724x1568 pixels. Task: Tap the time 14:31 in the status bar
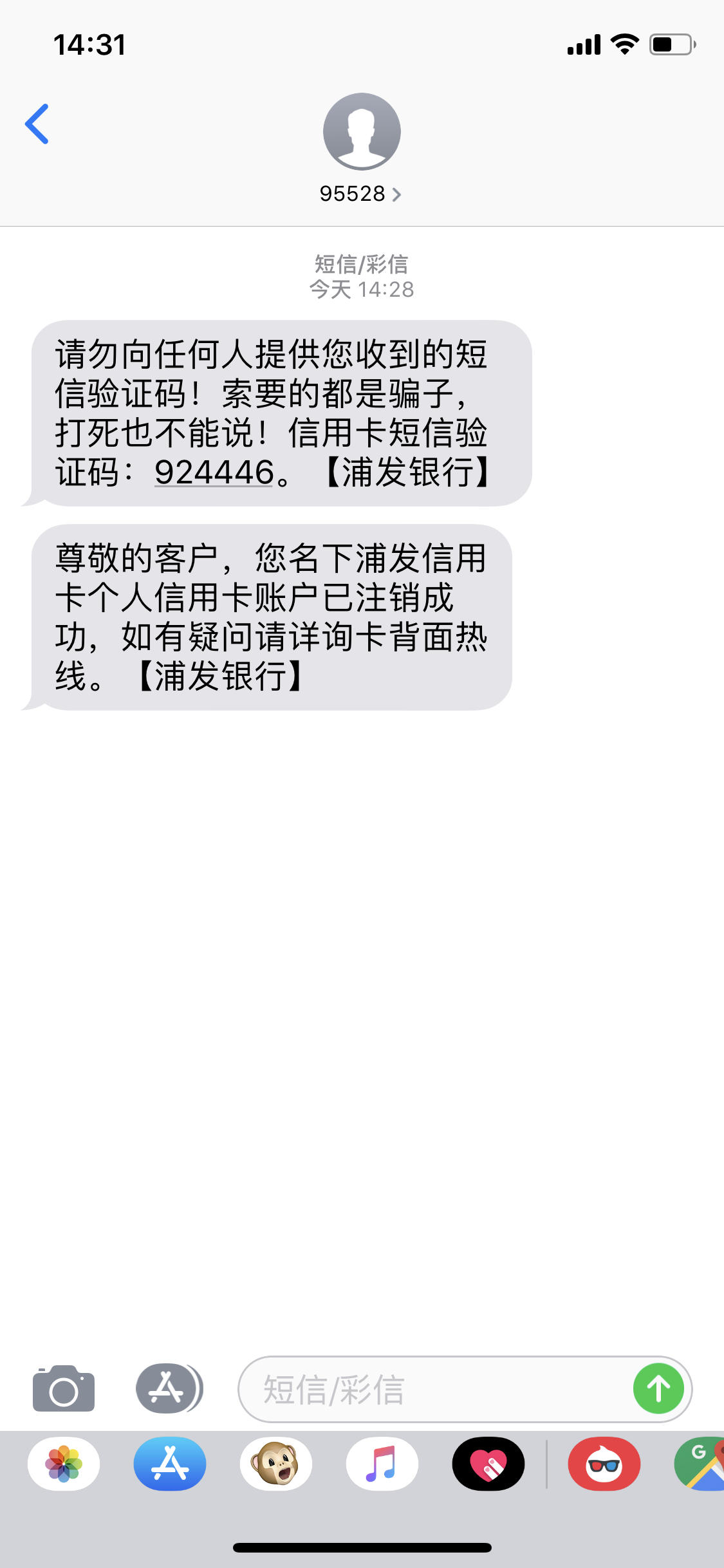(90, 44)
